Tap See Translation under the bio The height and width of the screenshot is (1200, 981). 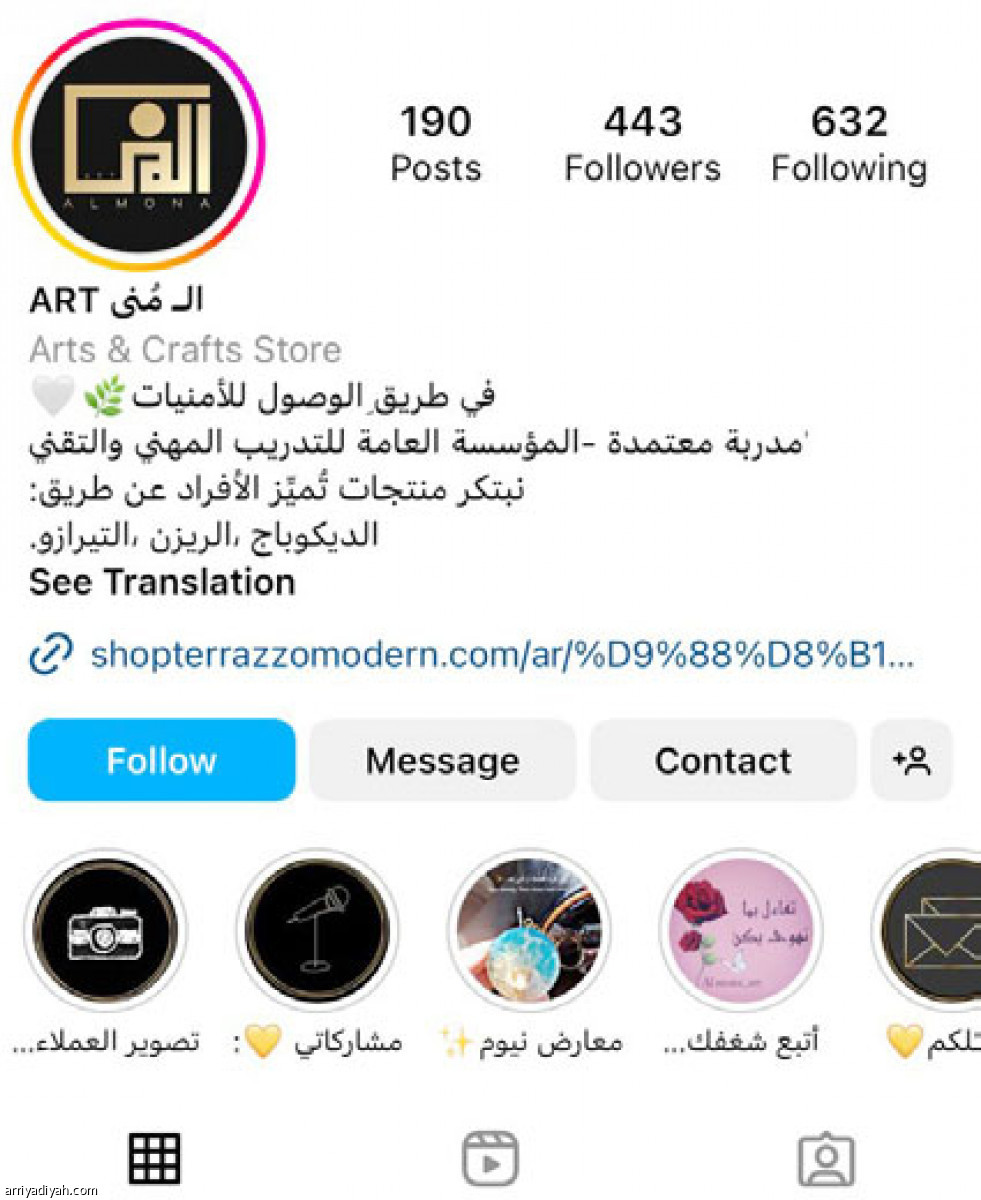coord(162,582)
